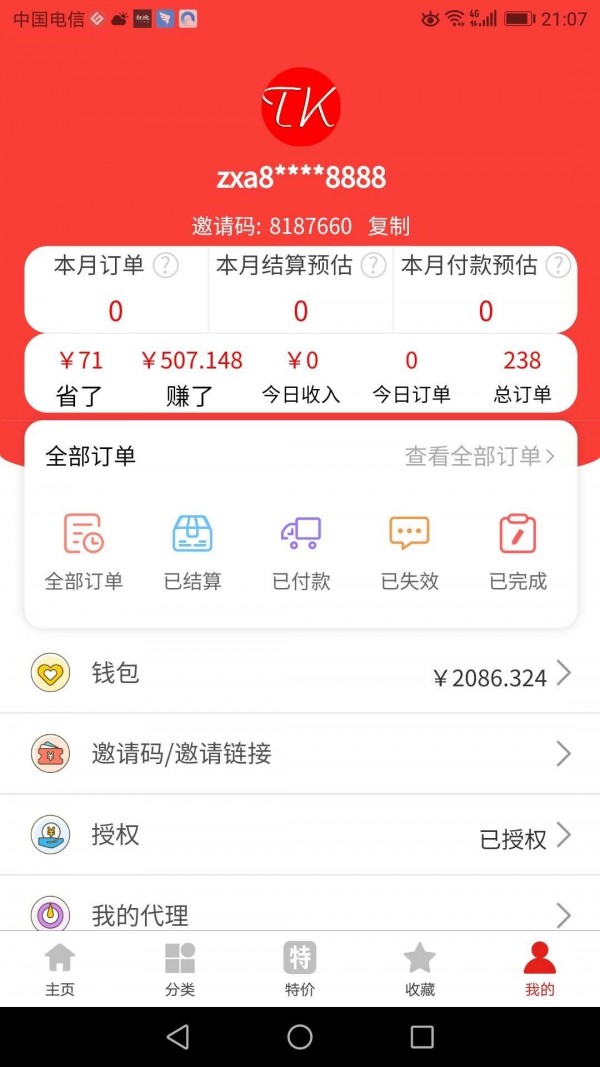Open 查看全部订单 link
The width and height of the screenshot is (600, 1067).
(479, 457)
